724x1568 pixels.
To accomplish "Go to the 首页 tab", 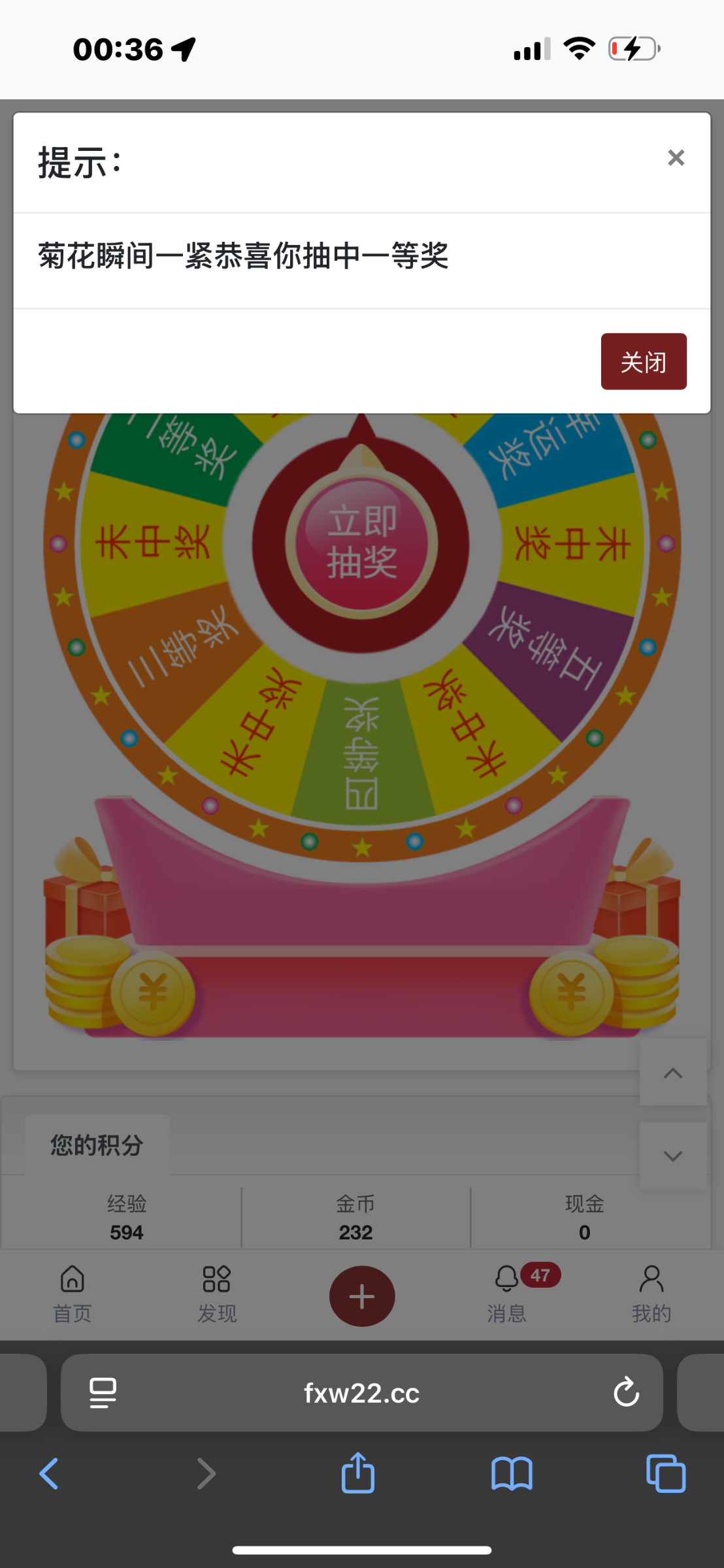I will pos(72,1294).
